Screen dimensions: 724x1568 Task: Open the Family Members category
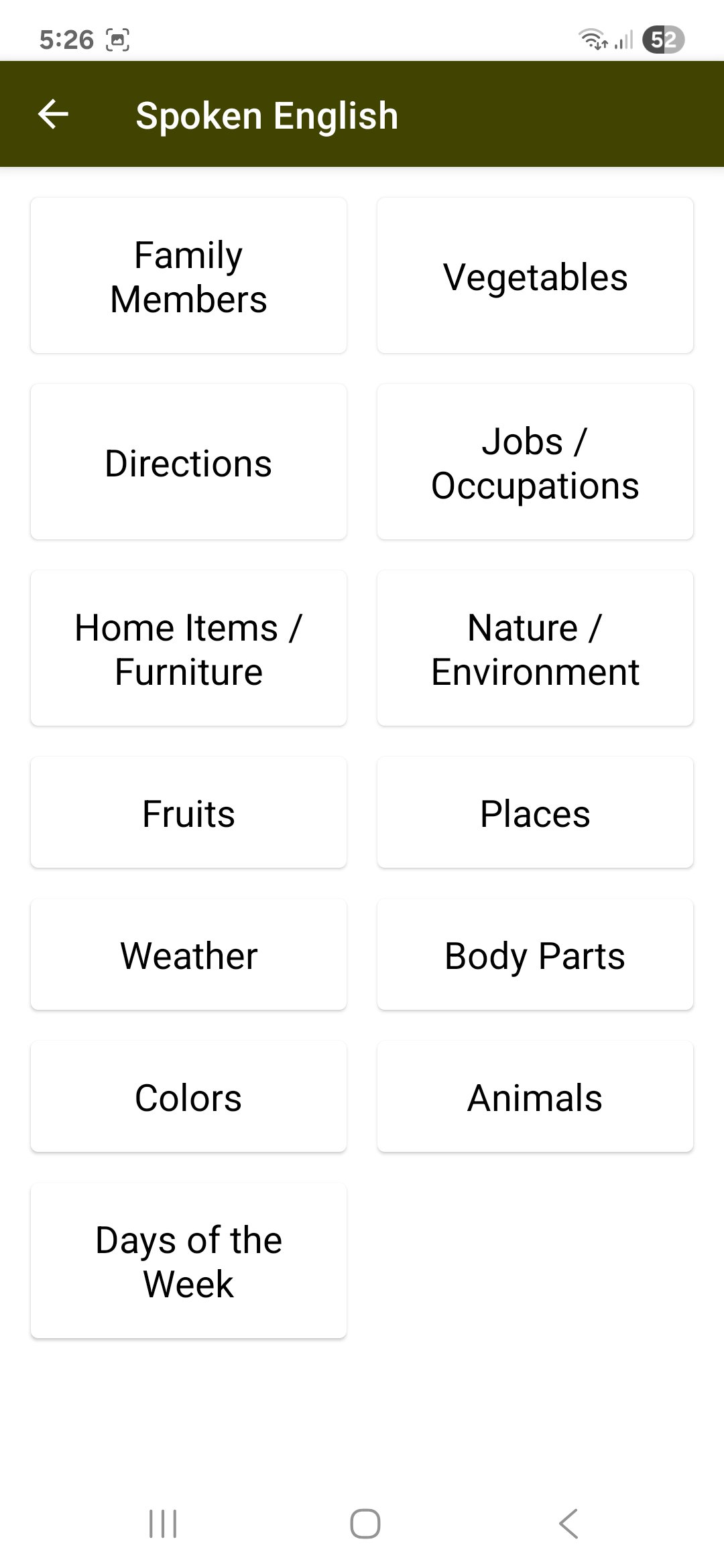tap(188, 276)
